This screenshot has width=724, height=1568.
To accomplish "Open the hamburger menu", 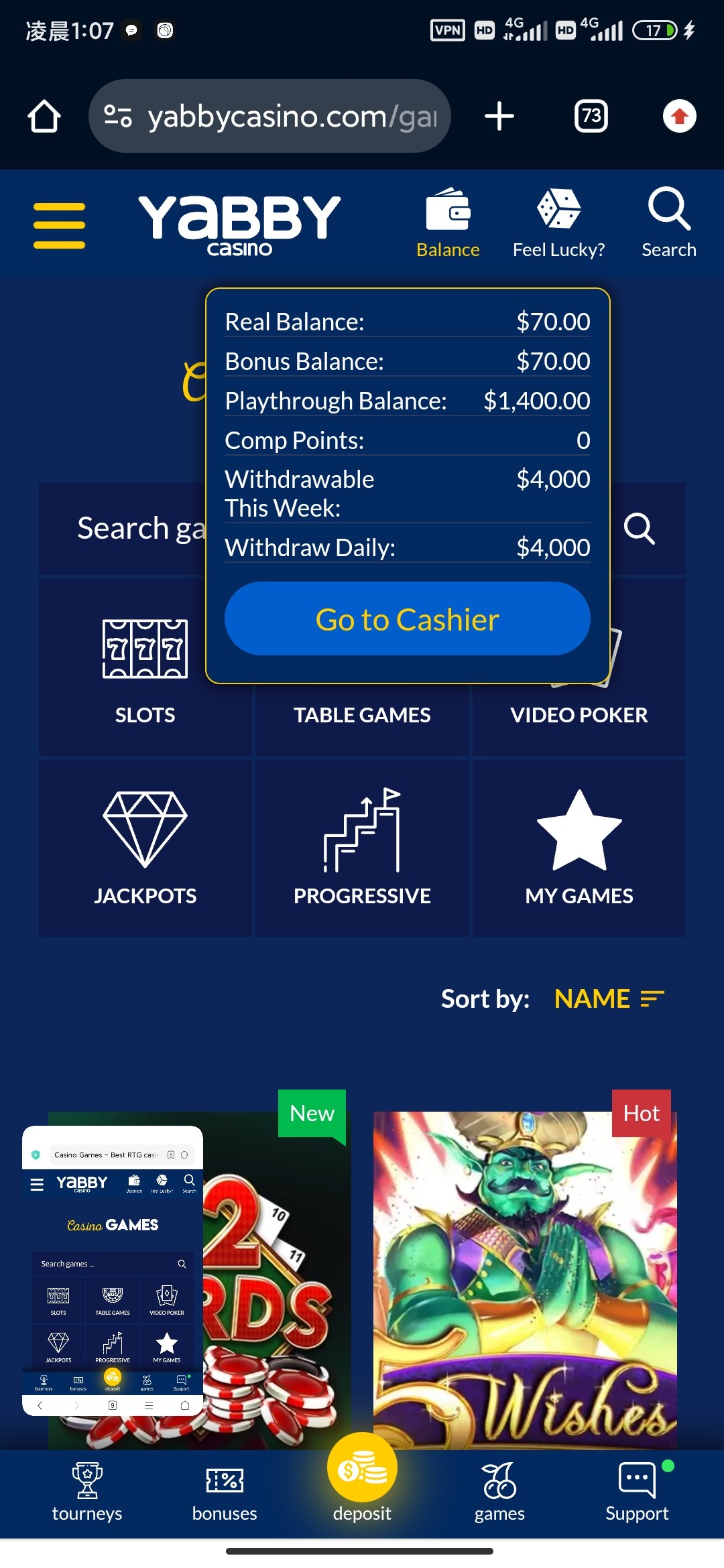I will (x=59, y=225).
